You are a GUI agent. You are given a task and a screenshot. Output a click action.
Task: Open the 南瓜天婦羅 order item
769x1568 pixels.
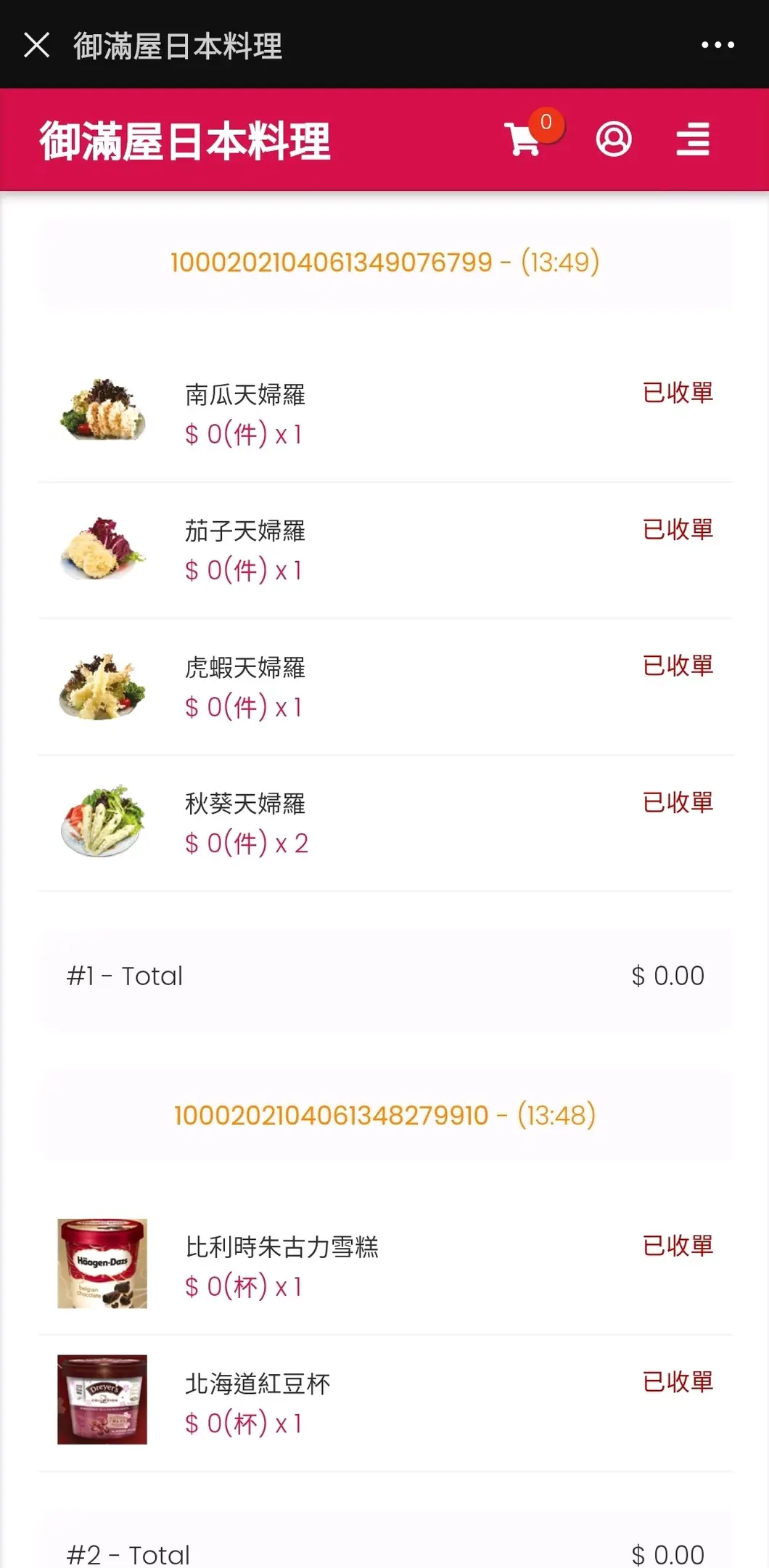point(245,396)
